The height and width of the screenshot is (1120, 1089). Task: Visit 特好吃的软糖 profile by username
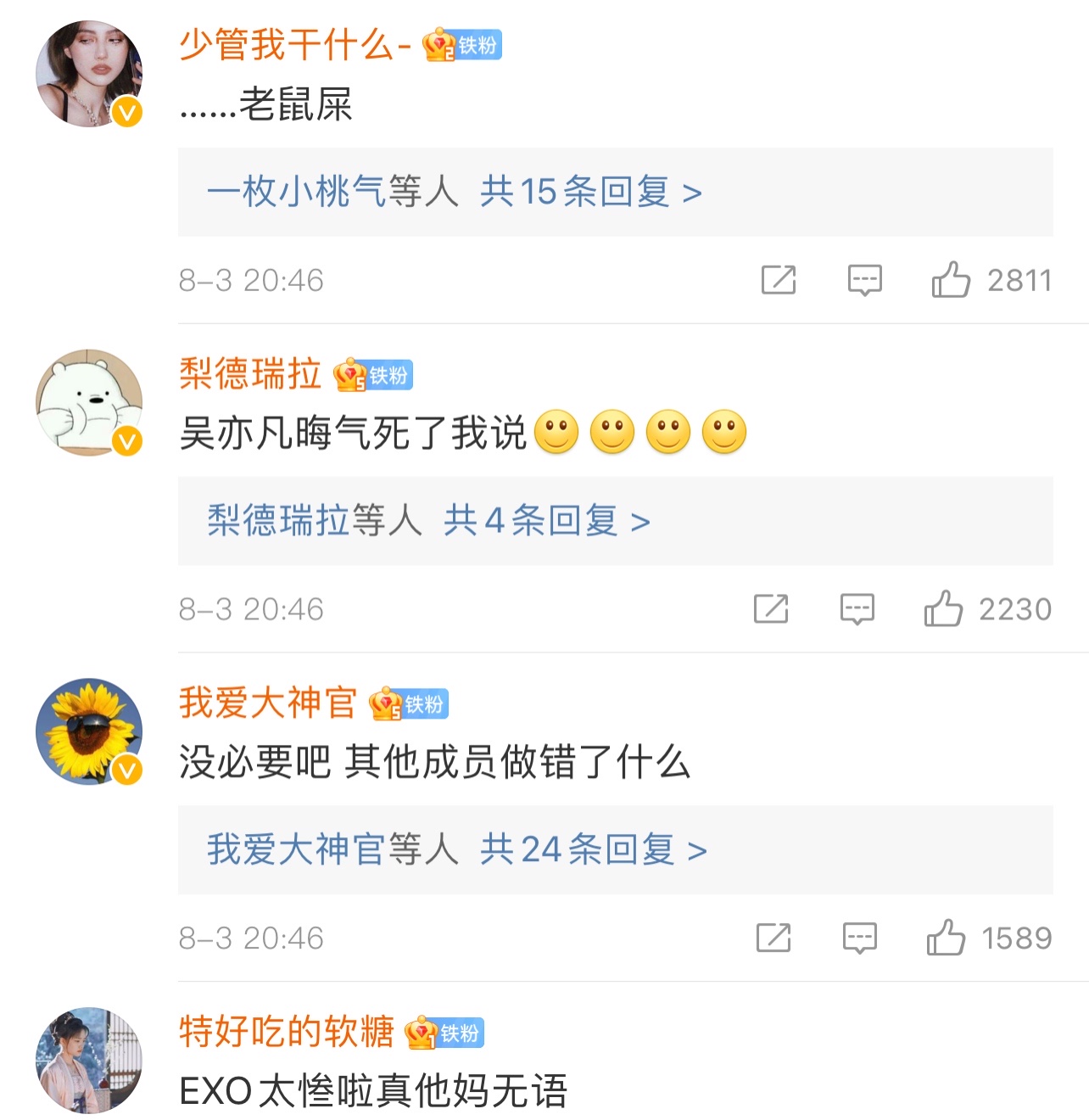click(x=287, y=1032)
